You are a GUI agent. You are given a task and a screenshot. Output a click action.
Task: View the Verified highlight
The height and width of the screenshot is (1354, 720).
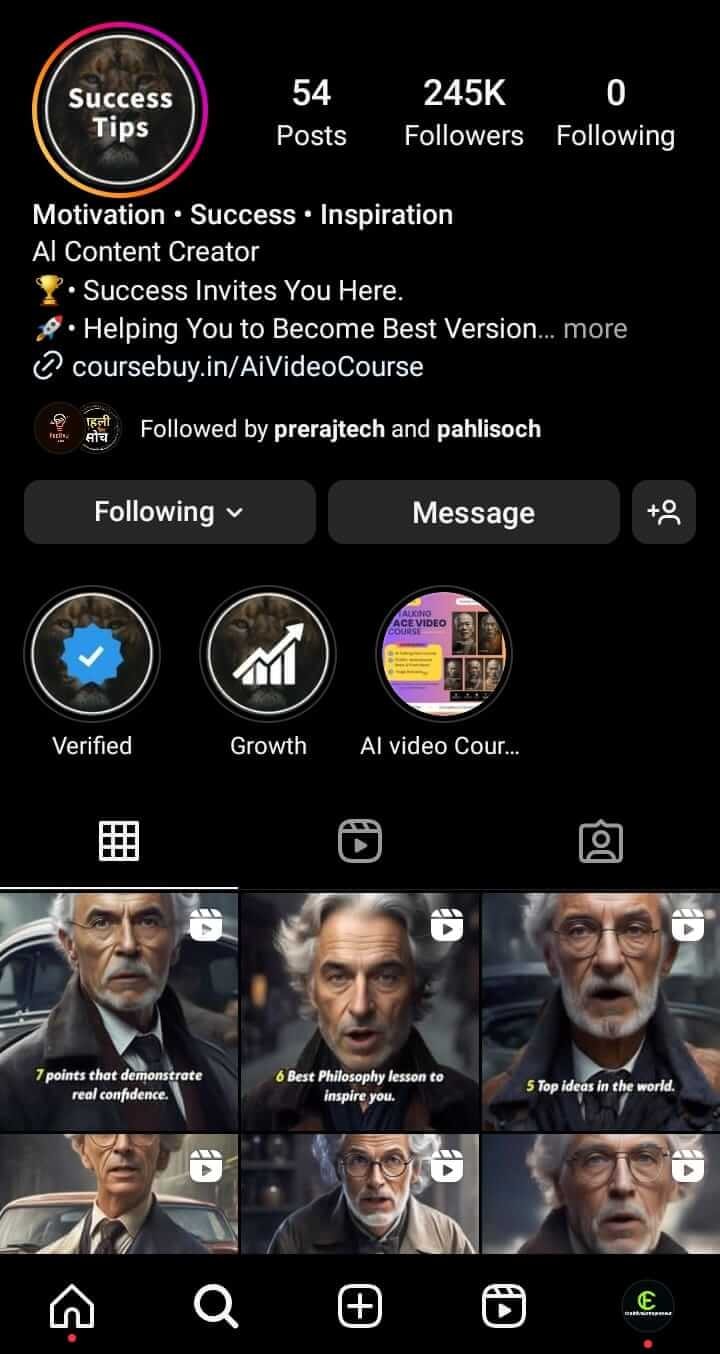92,654
